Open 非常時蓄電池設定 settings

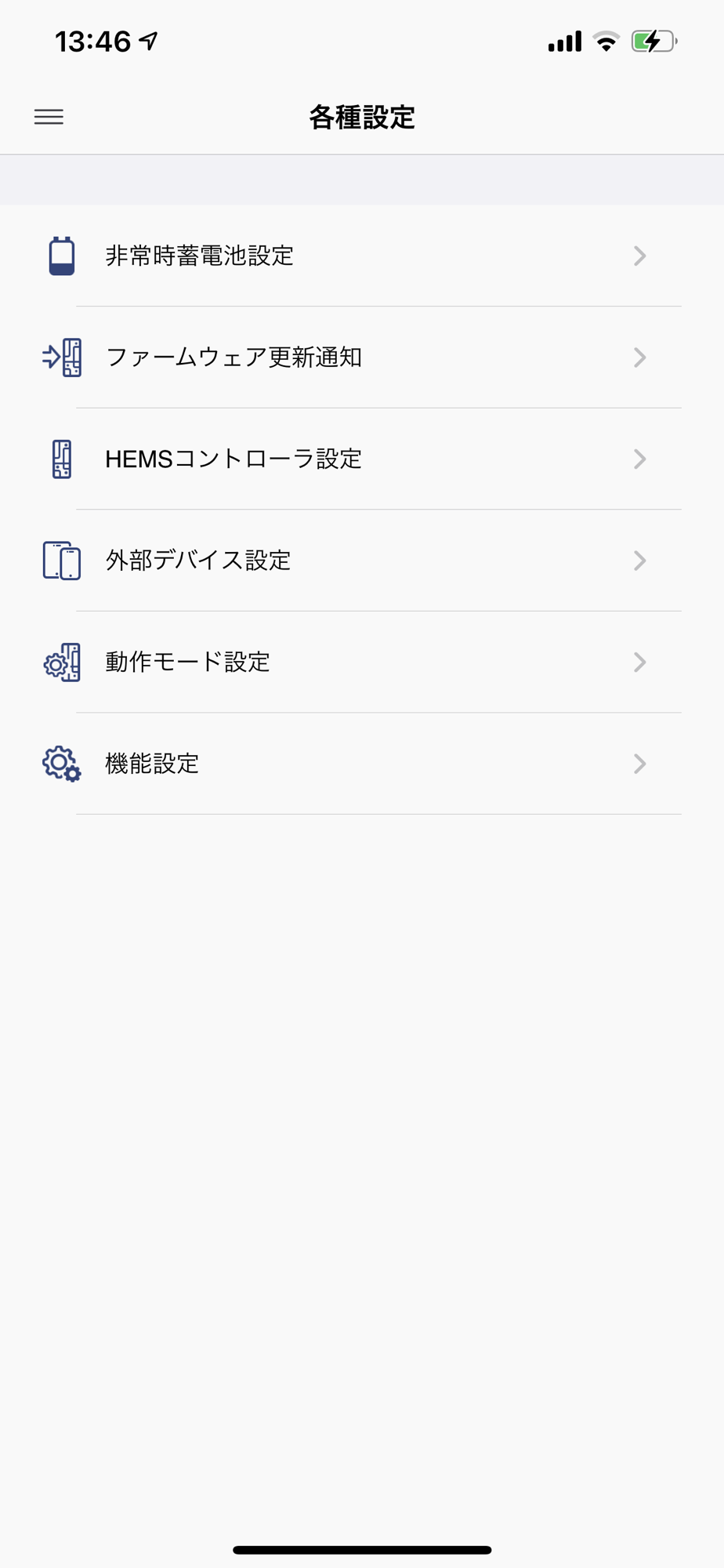pos(362,256)
